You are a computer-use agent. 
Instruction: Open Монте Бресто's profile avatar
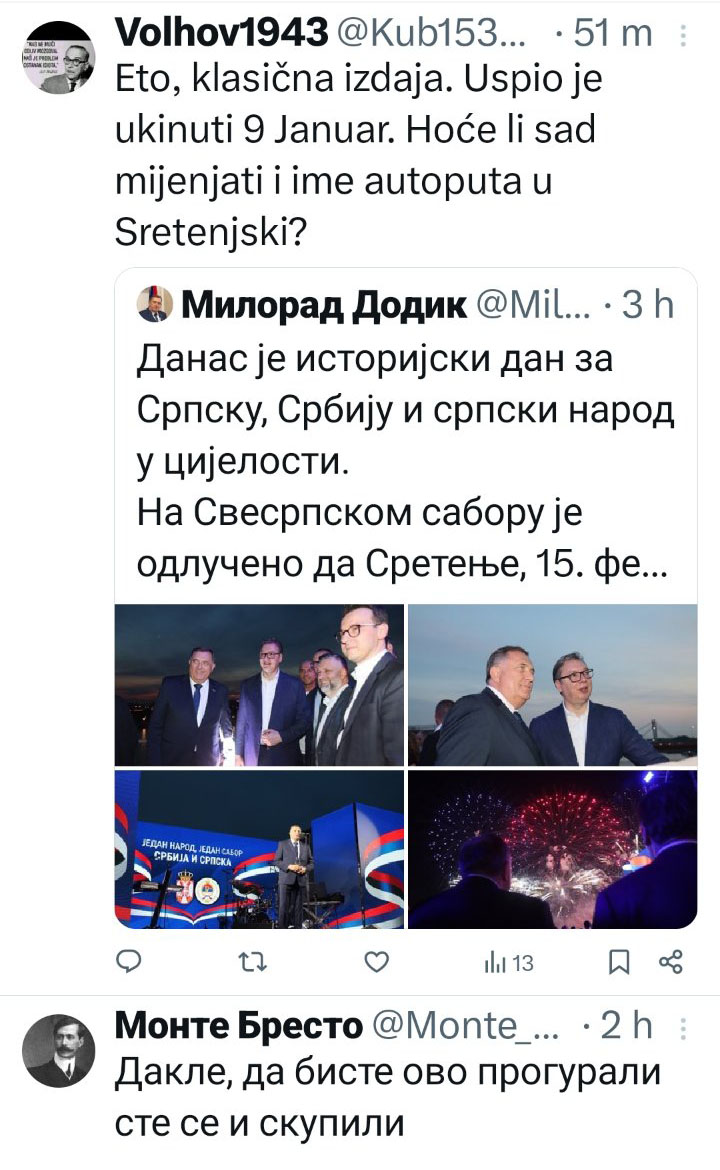point(59,1051)
